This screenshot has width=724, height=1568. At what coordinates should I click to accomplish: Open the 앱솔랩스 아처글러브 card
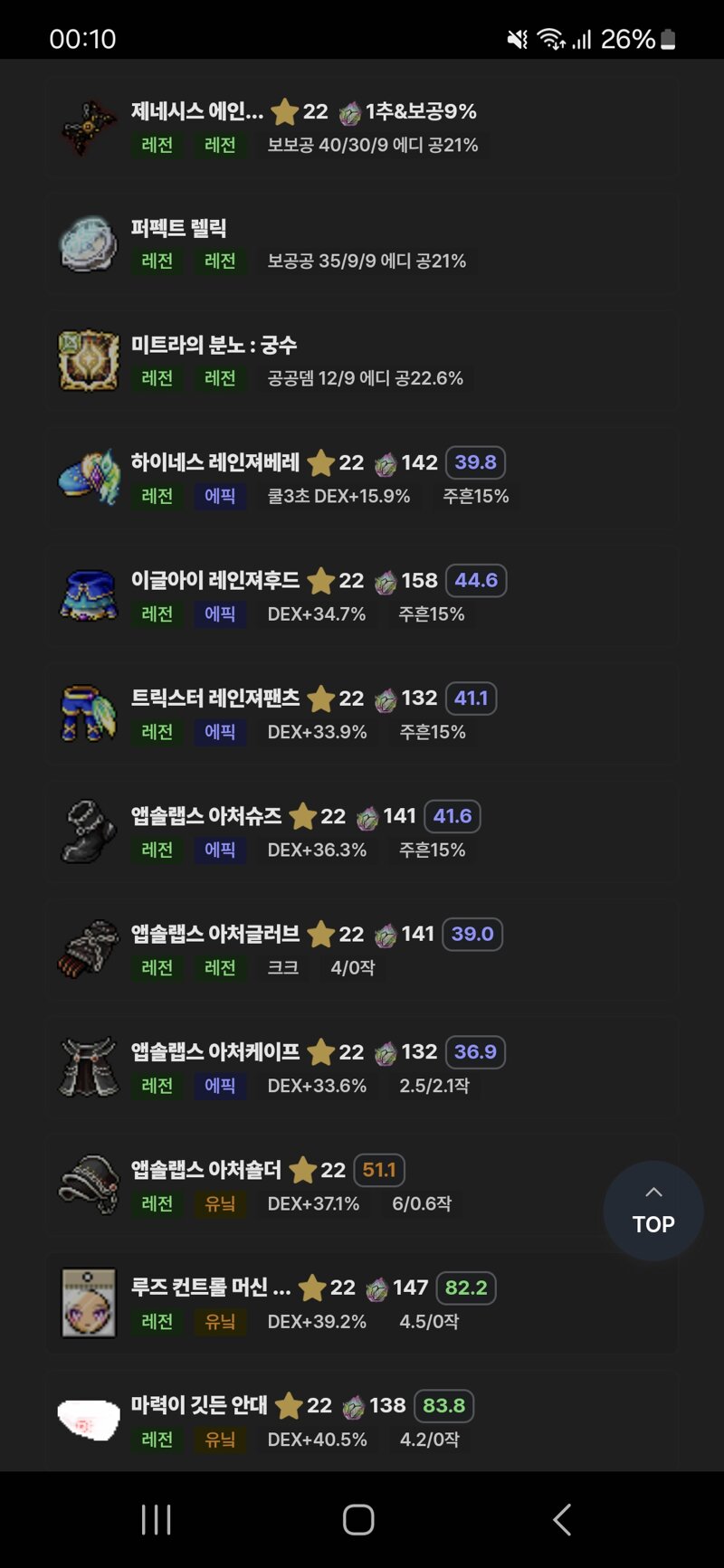pos(362,950)
